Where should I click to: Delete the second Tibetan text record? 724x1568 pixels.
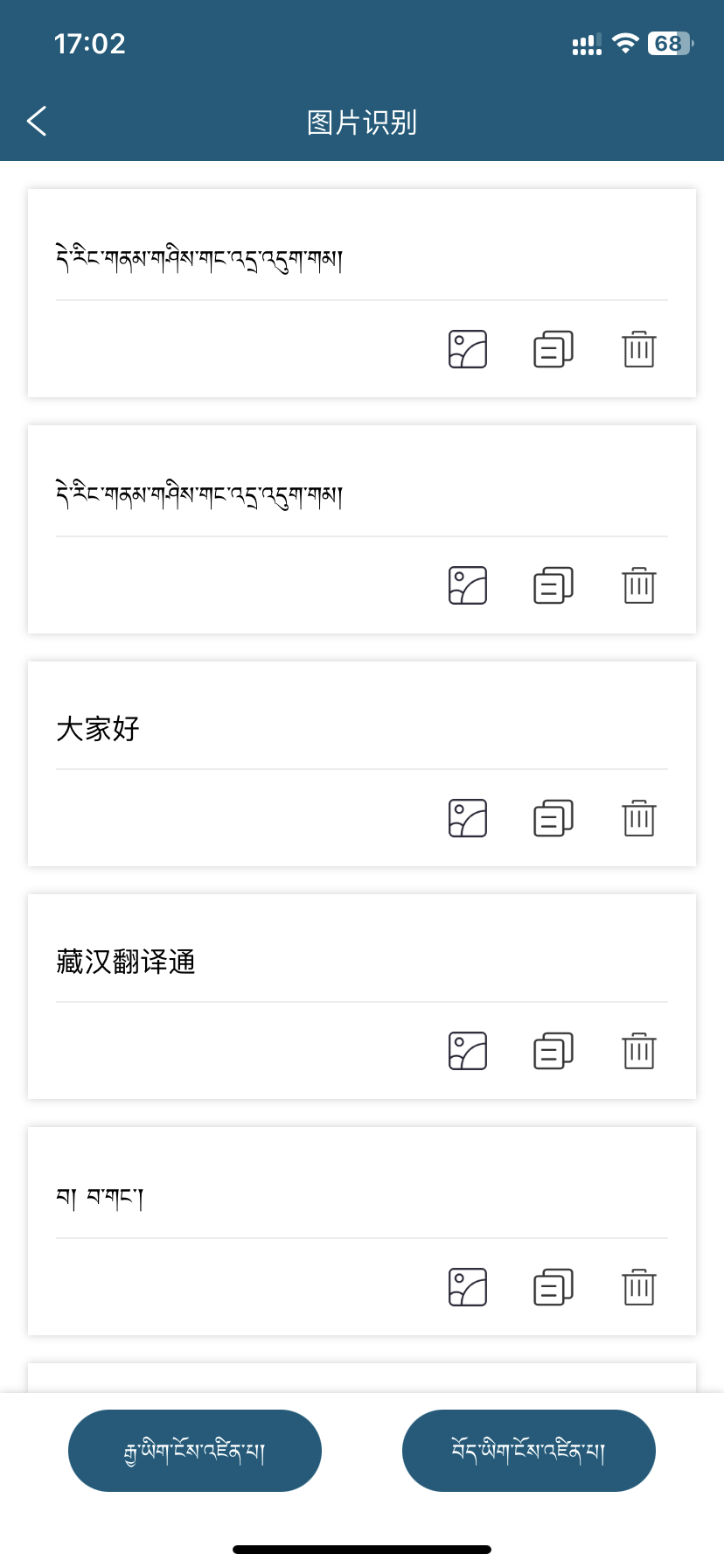[x=638, y=585]
